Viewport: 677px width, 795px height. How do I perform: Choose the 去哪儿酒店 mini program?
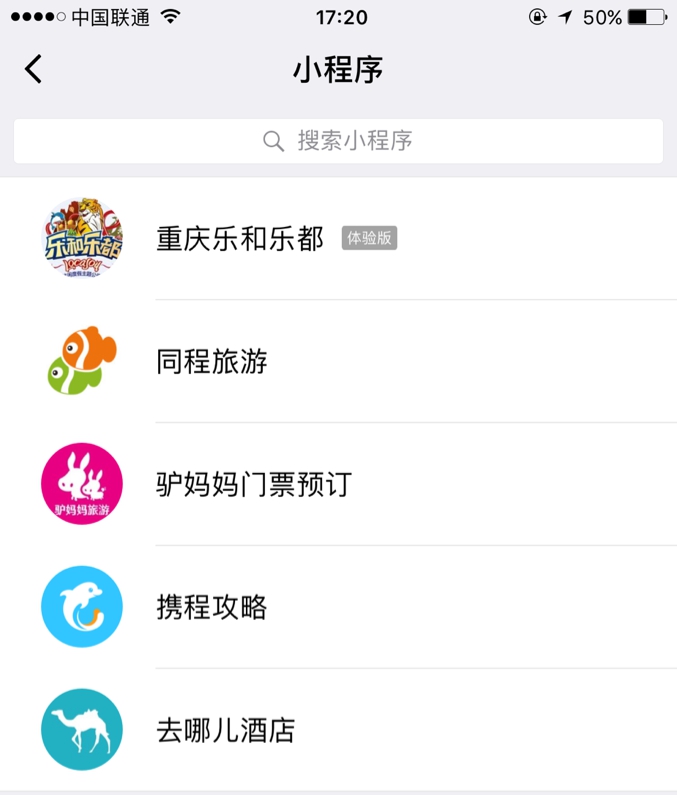[226, 730]
